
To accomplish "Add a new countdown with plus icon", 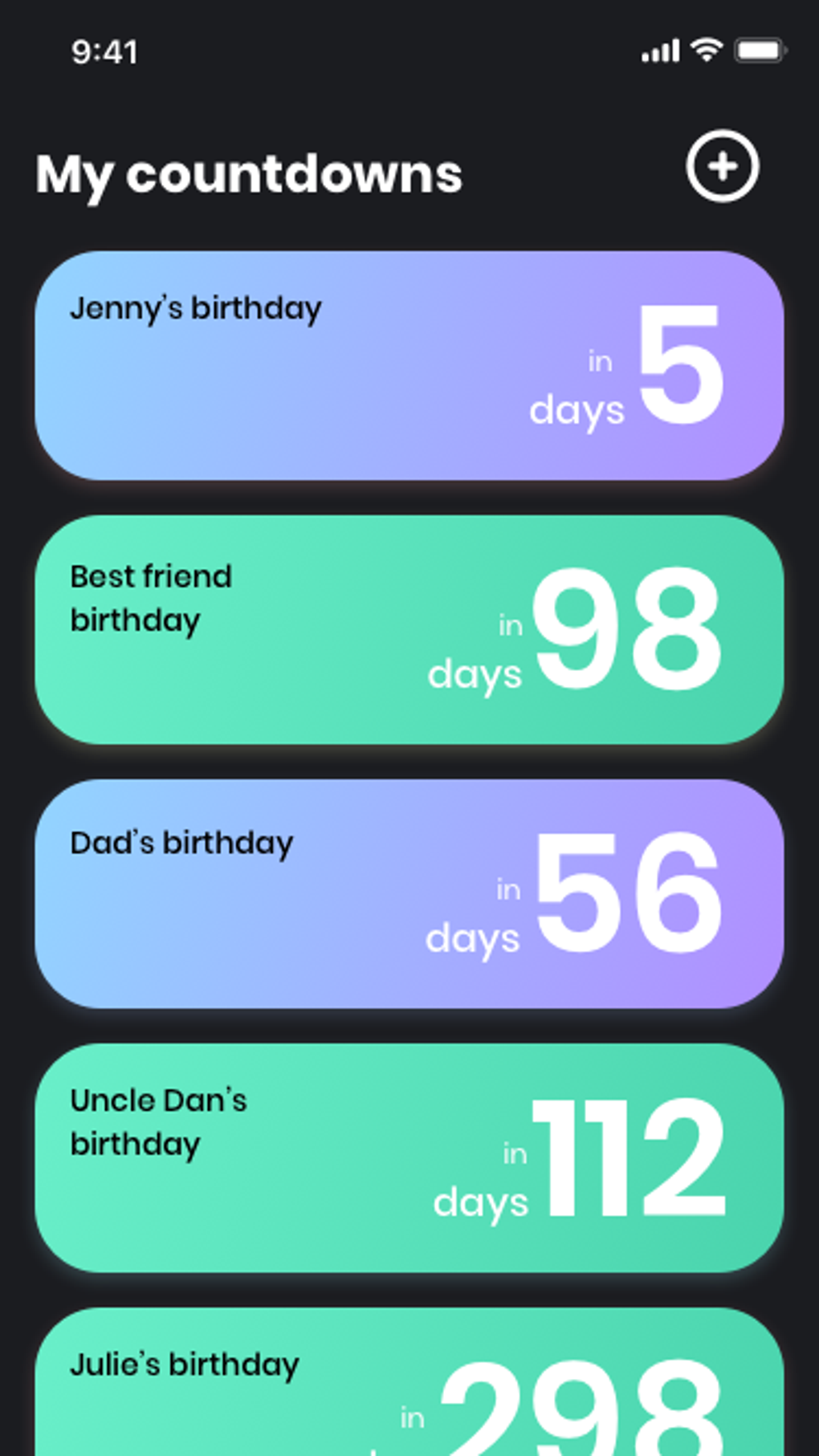I will coord(722,166).
